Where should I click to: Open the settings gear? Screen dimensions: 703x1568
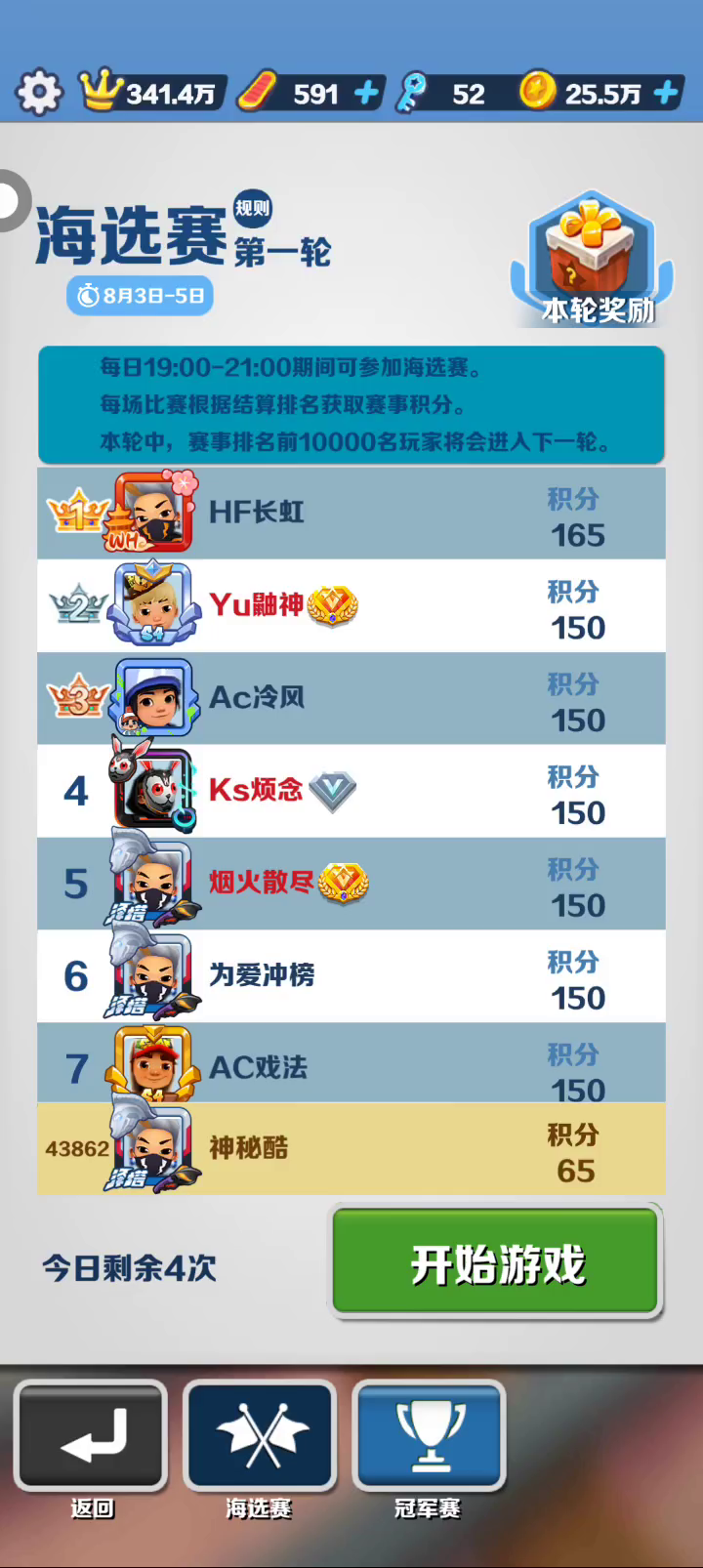39,93
